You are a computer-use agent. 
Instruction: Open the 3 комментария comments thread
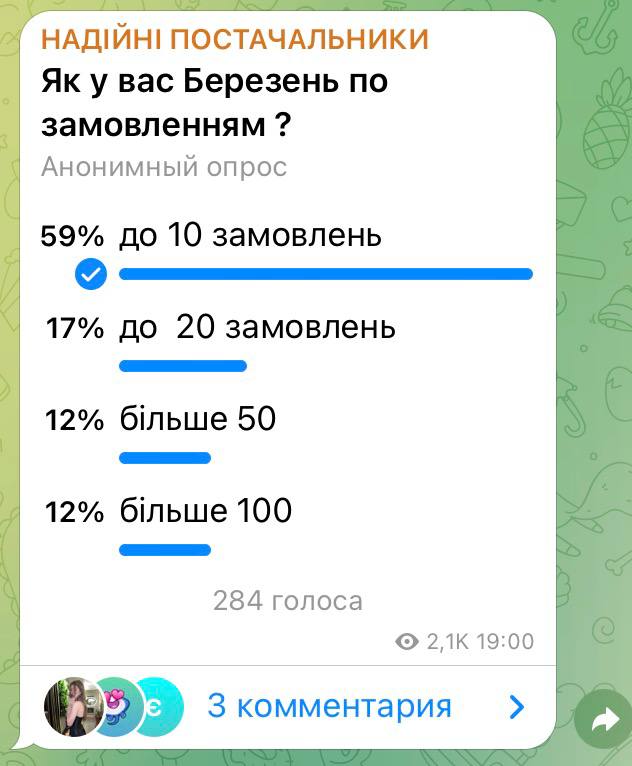pyautogui.click(x=329, y=707)
